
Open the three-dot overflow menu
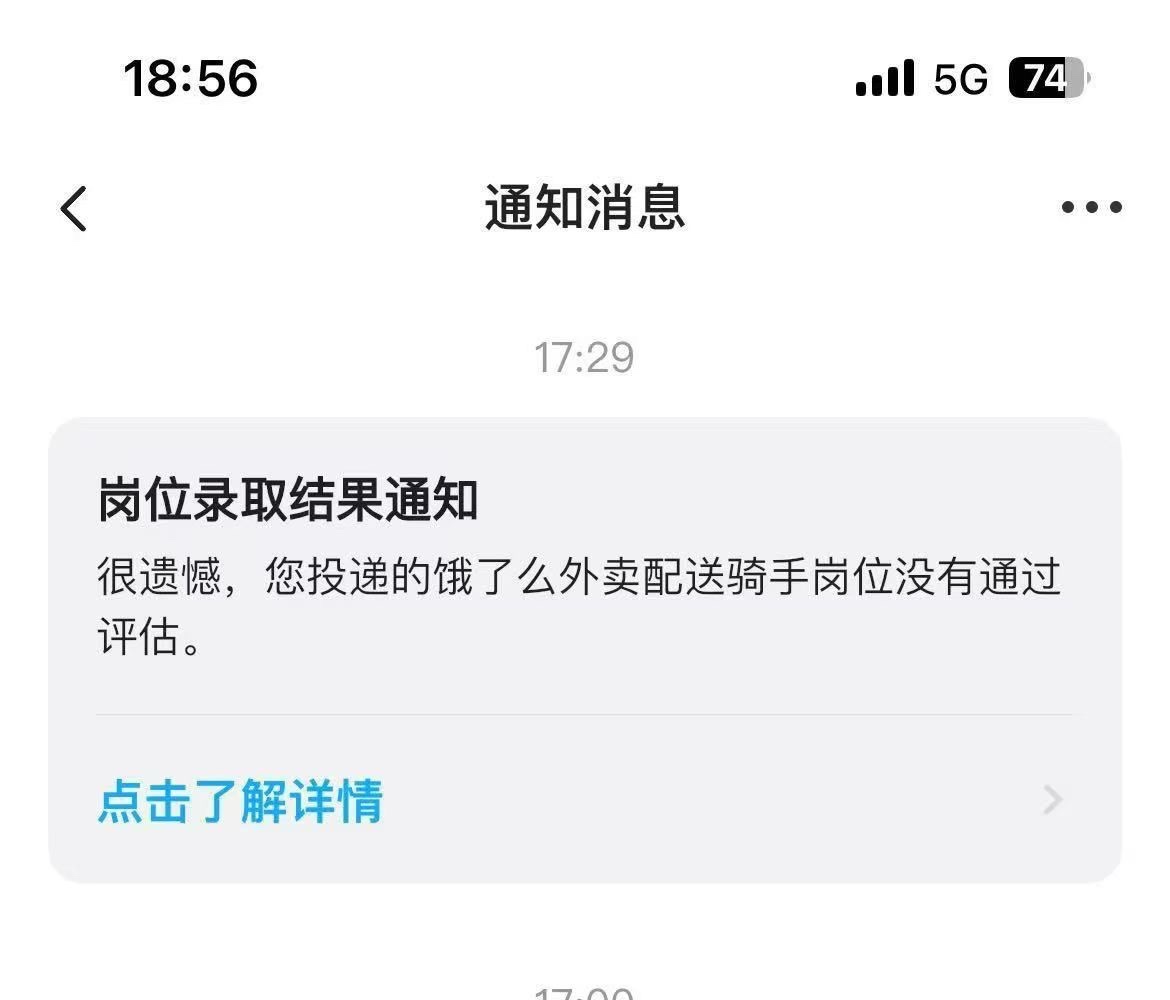pos(1091,208)
